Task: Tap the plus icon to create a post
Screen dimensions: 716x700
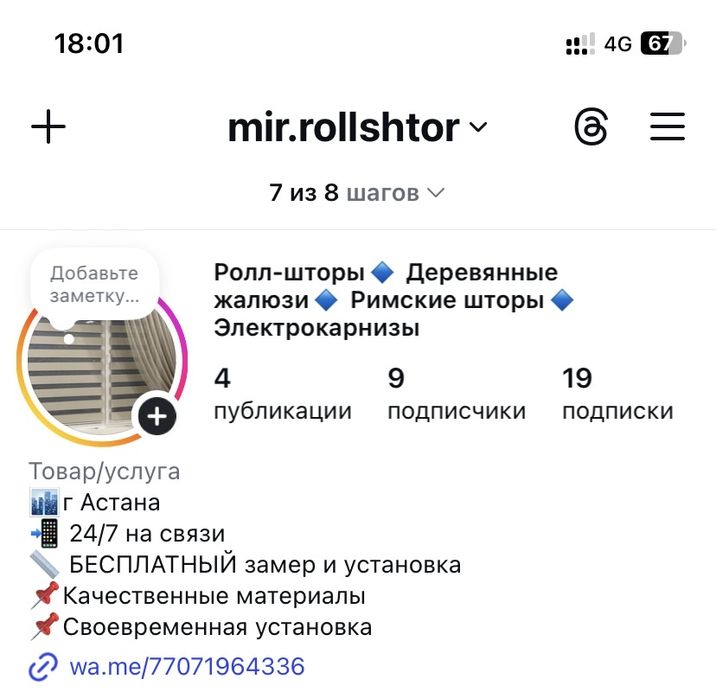Action: pyautogui.click(x=48, y=128)
